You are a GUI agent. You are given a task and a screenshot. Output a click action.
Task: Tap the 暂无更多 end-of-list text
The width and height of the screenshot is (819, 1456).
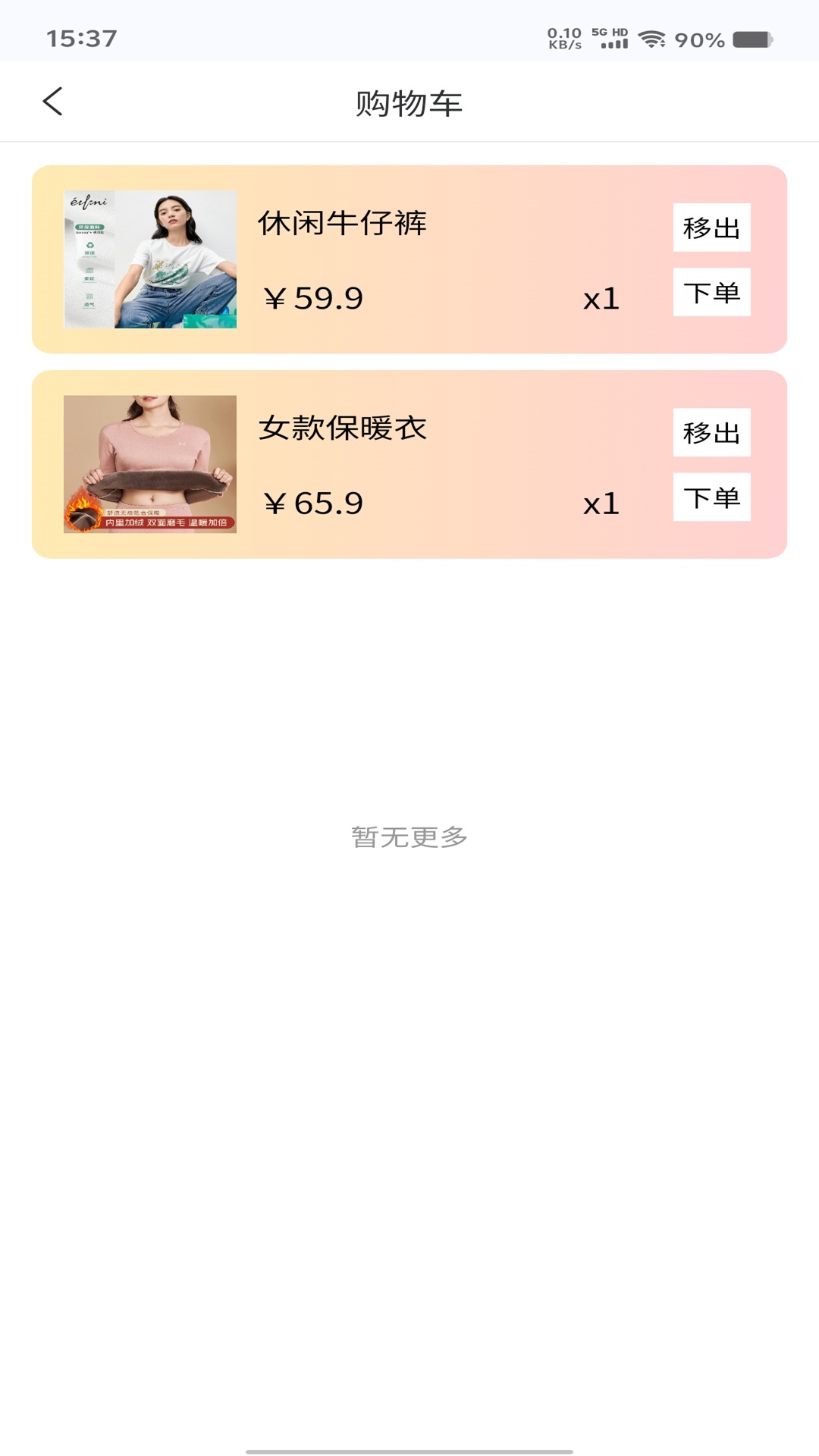[x=409, y=837]
